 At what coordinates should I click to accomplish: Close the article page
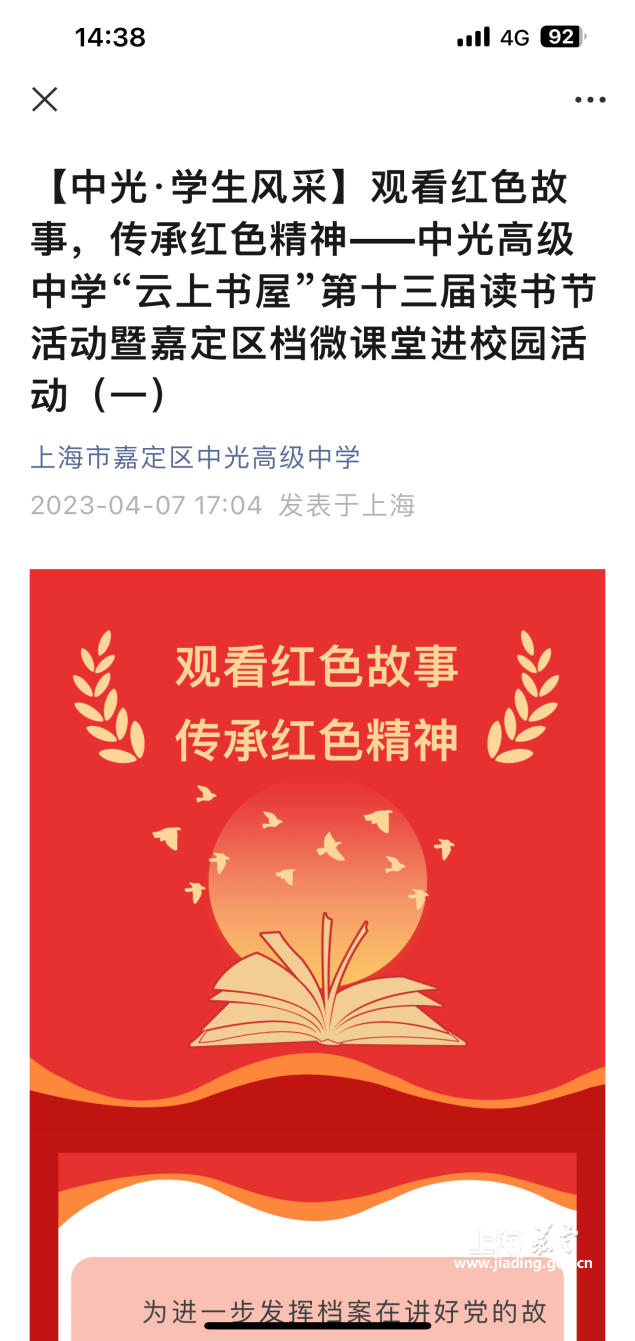45,99
